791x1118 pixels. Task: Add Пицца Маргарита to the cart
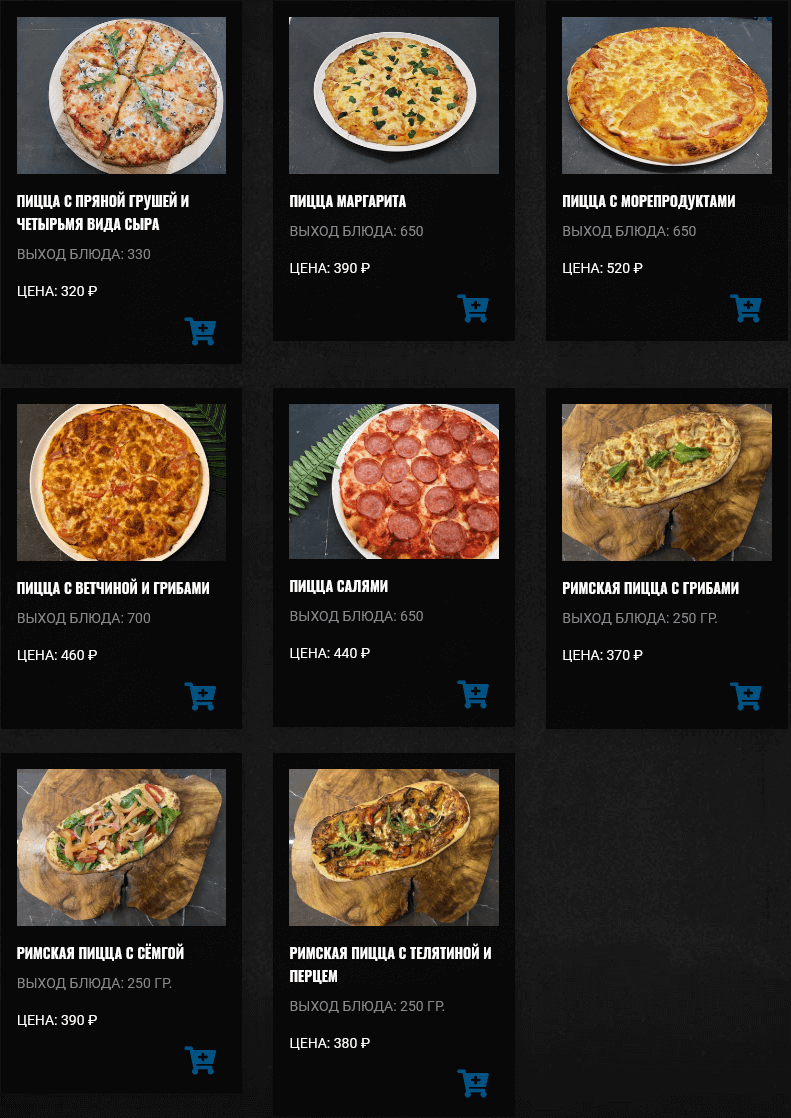pyautogui.click(x=472, y=308)
